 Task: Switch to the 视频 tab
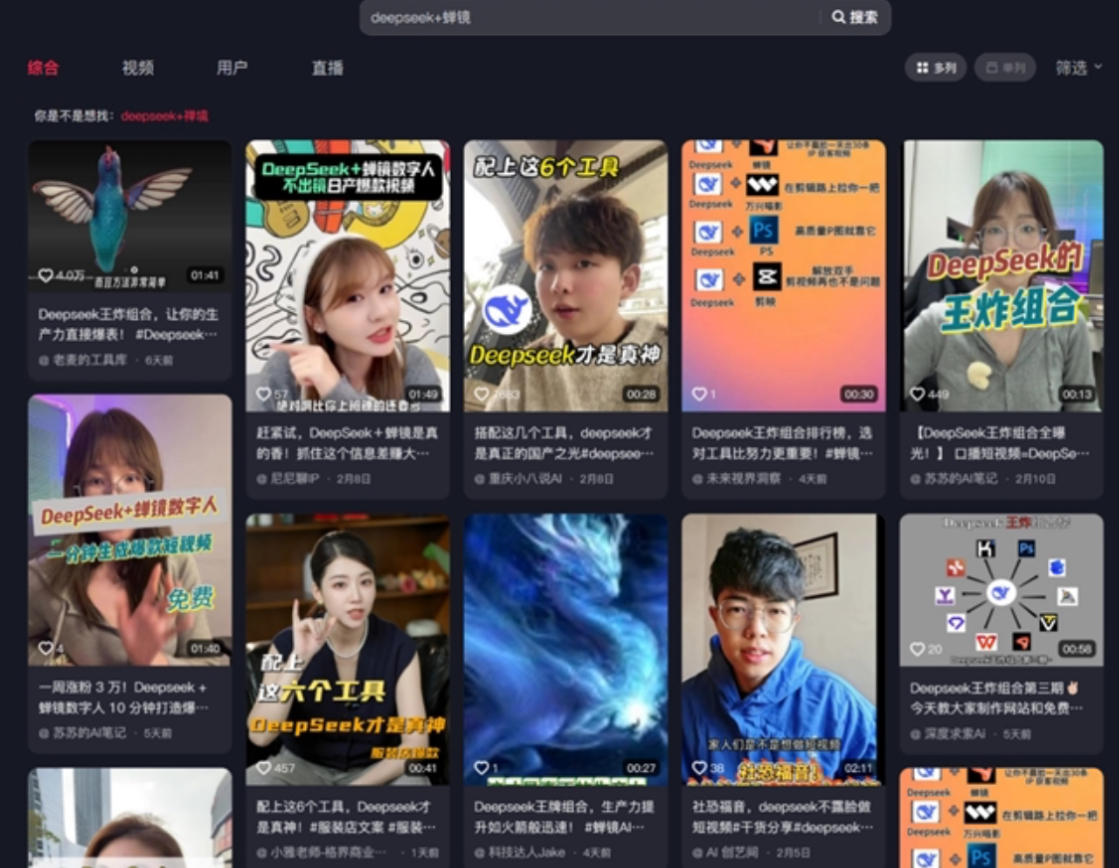click(138, 68)
